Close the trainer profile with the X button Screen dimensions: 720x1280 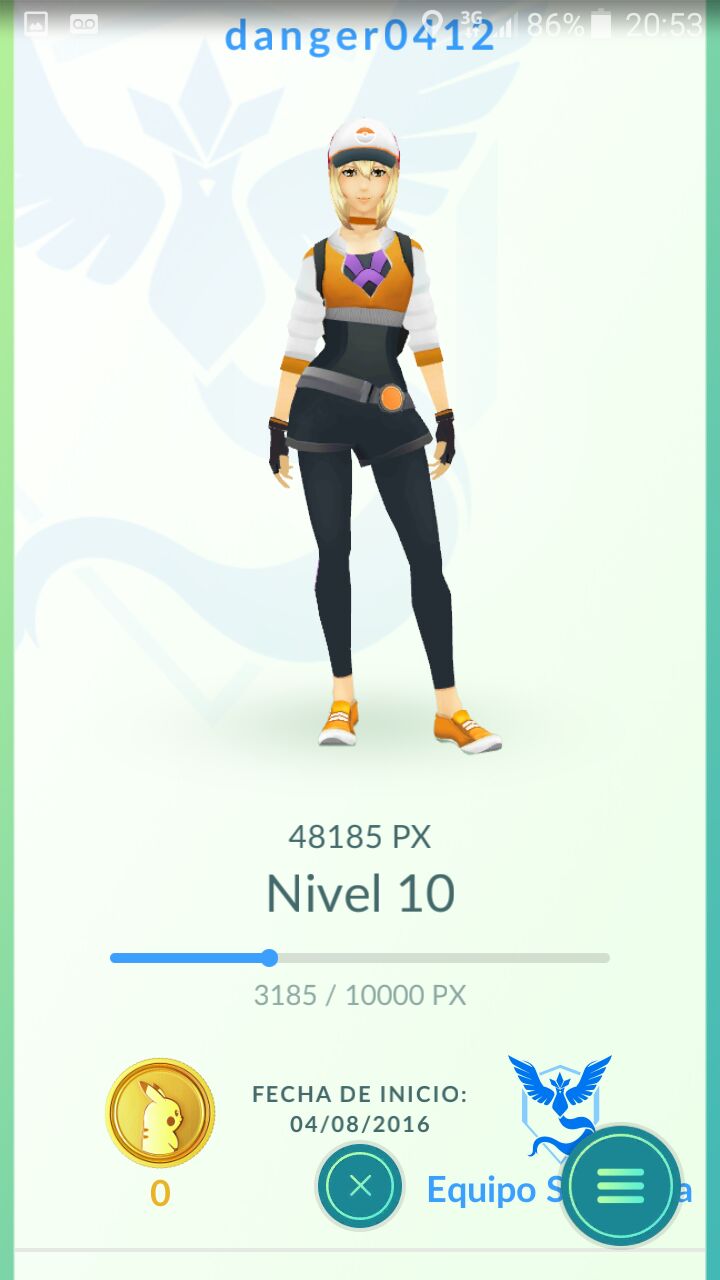[359, 1186]
